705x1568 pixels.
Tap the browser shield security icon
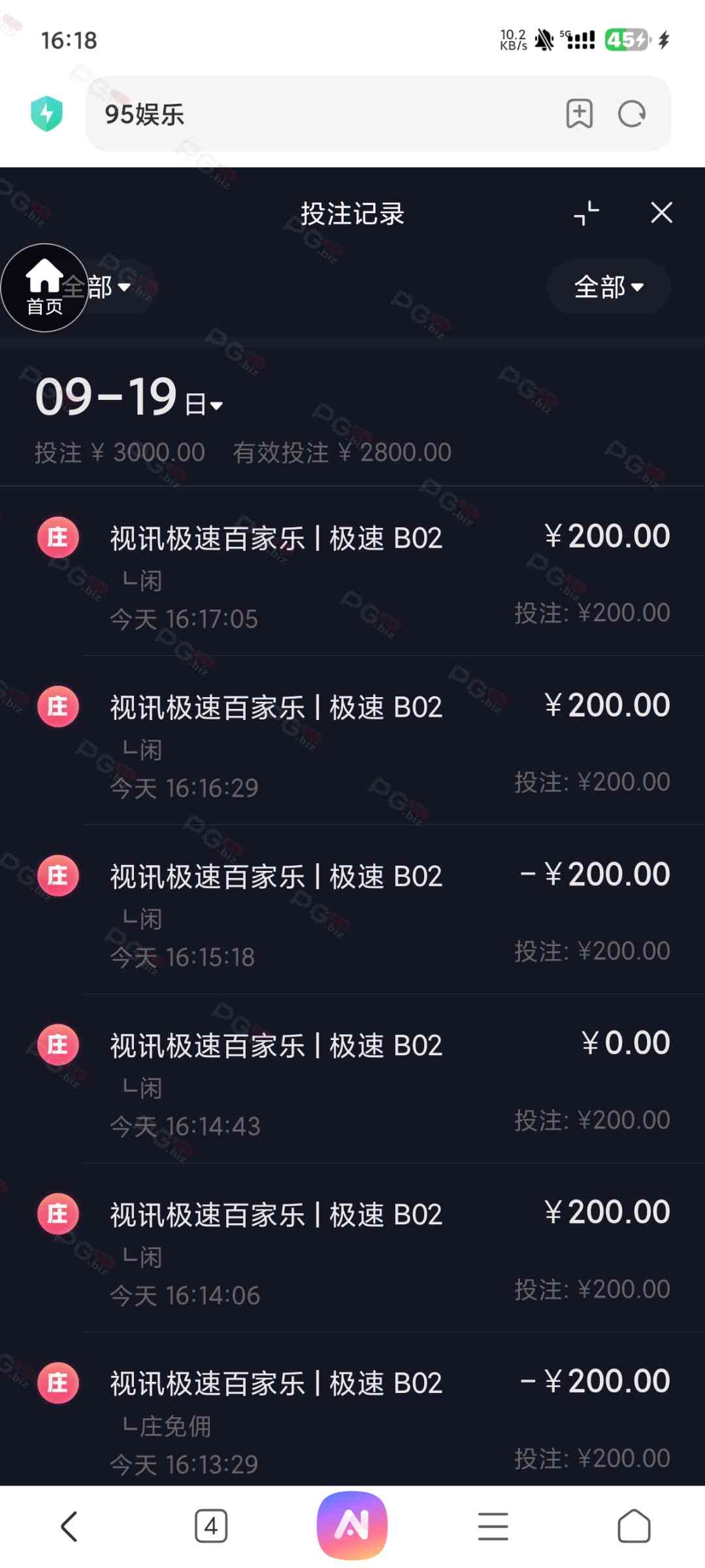[x=47, y=114]
